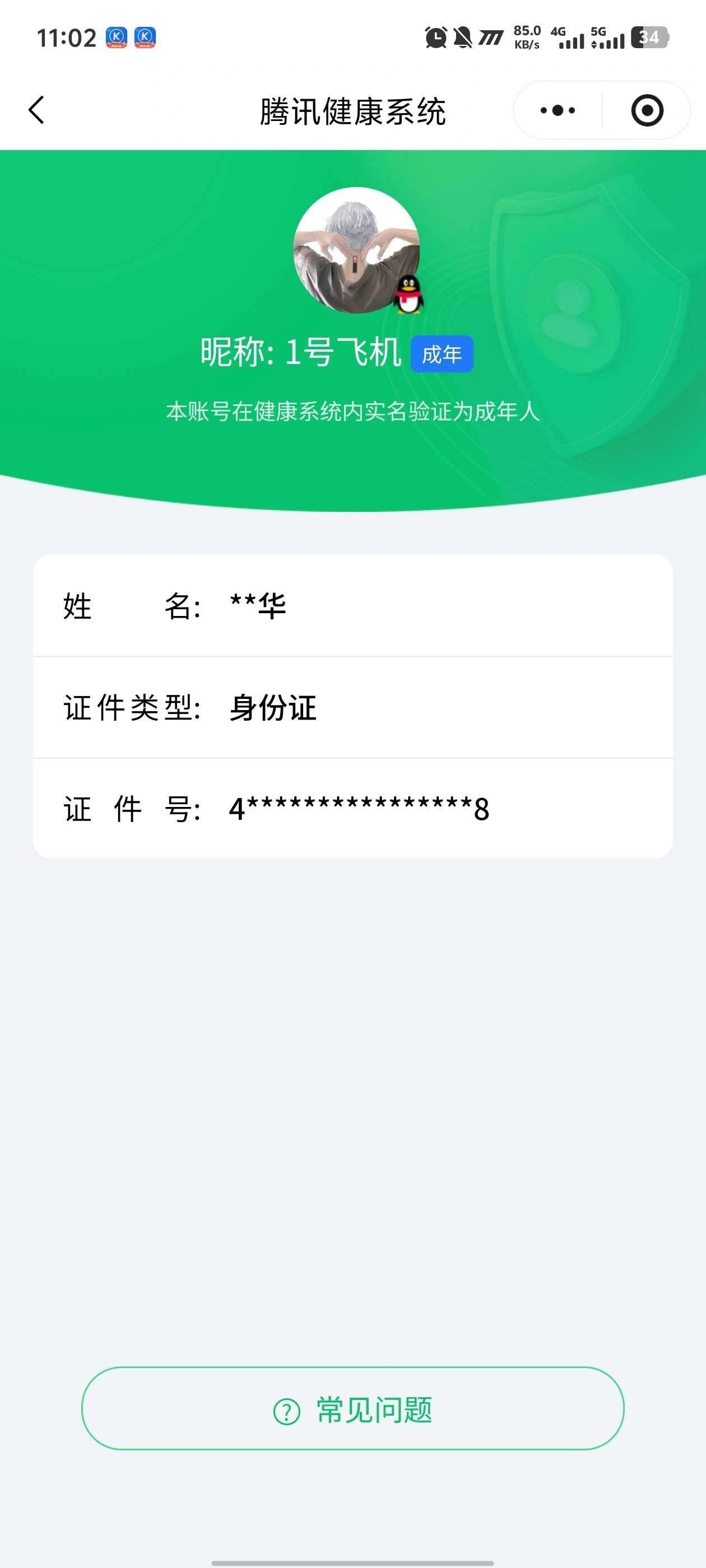Open the 证件类型 document type row

pos(352,707)
